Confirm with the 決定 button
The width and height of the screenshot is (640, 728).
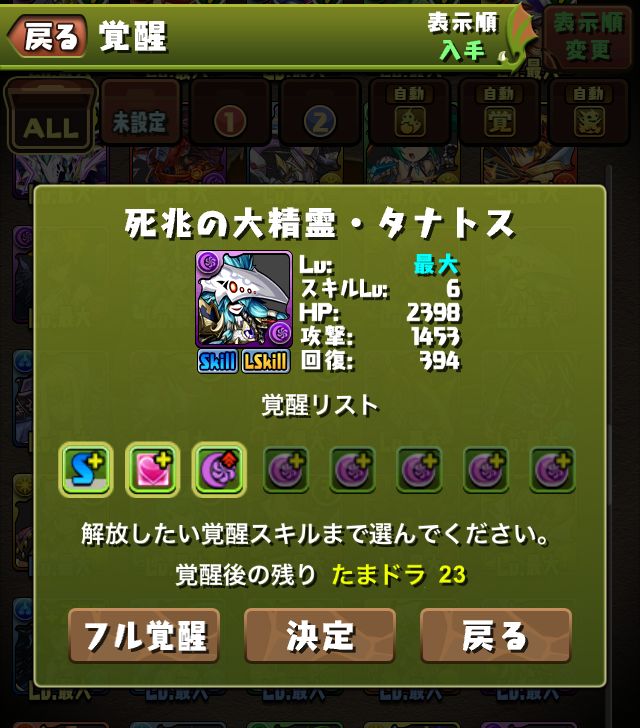pyautogui.click(x=319, y=636)
